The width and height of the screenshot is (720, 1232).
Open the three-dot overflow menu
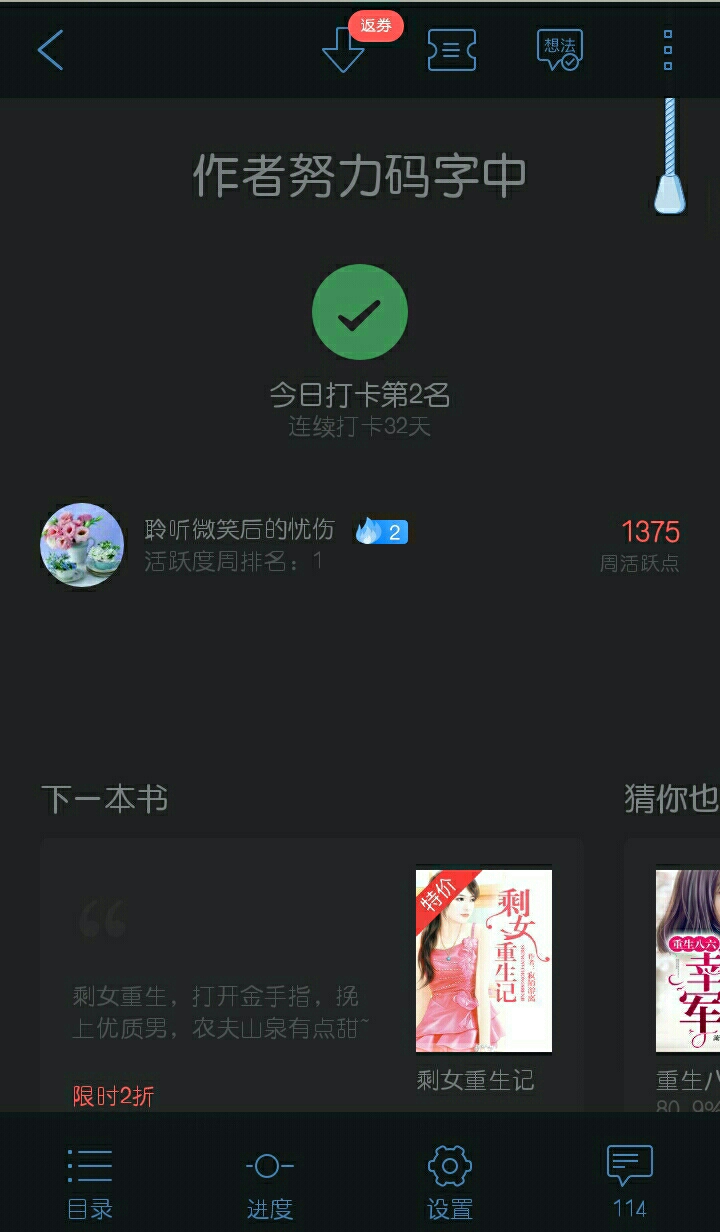668,49
